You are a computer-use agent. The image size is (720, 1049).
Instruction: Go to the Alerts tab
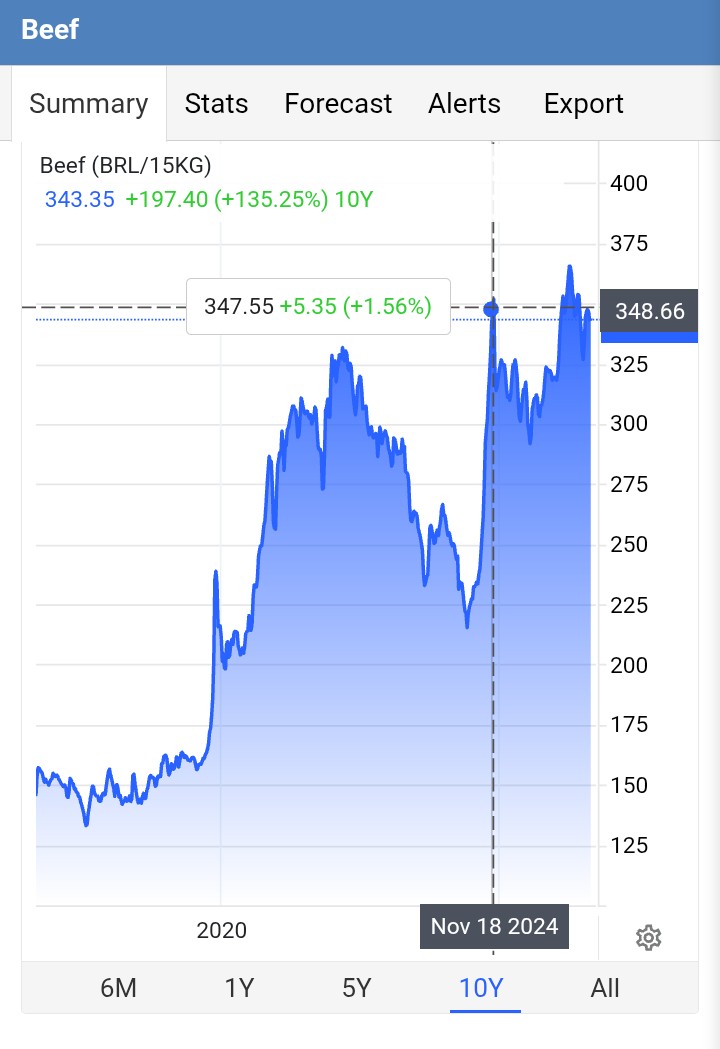pyautogui.click(x=464, y=104)
